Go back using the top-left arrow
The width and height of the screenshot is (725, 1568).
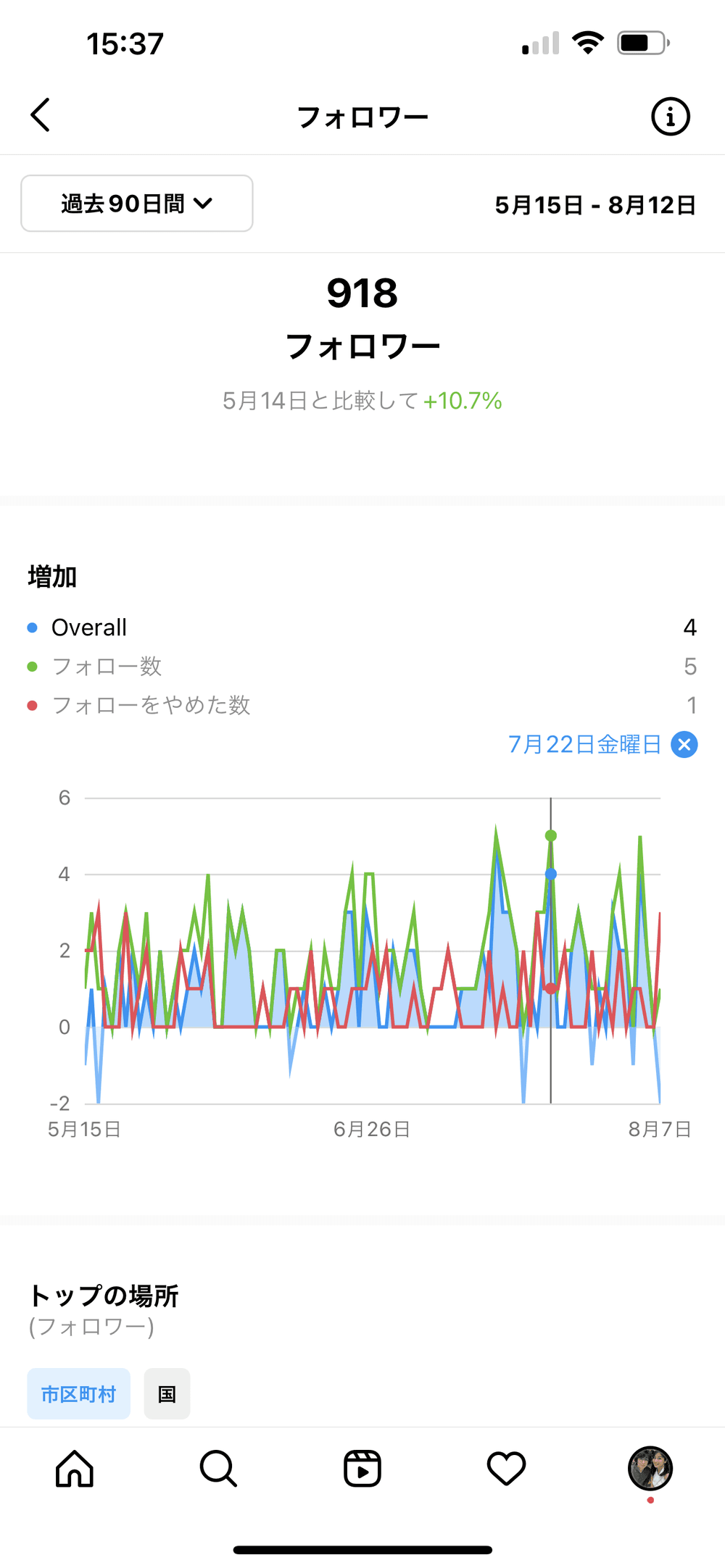41,116
